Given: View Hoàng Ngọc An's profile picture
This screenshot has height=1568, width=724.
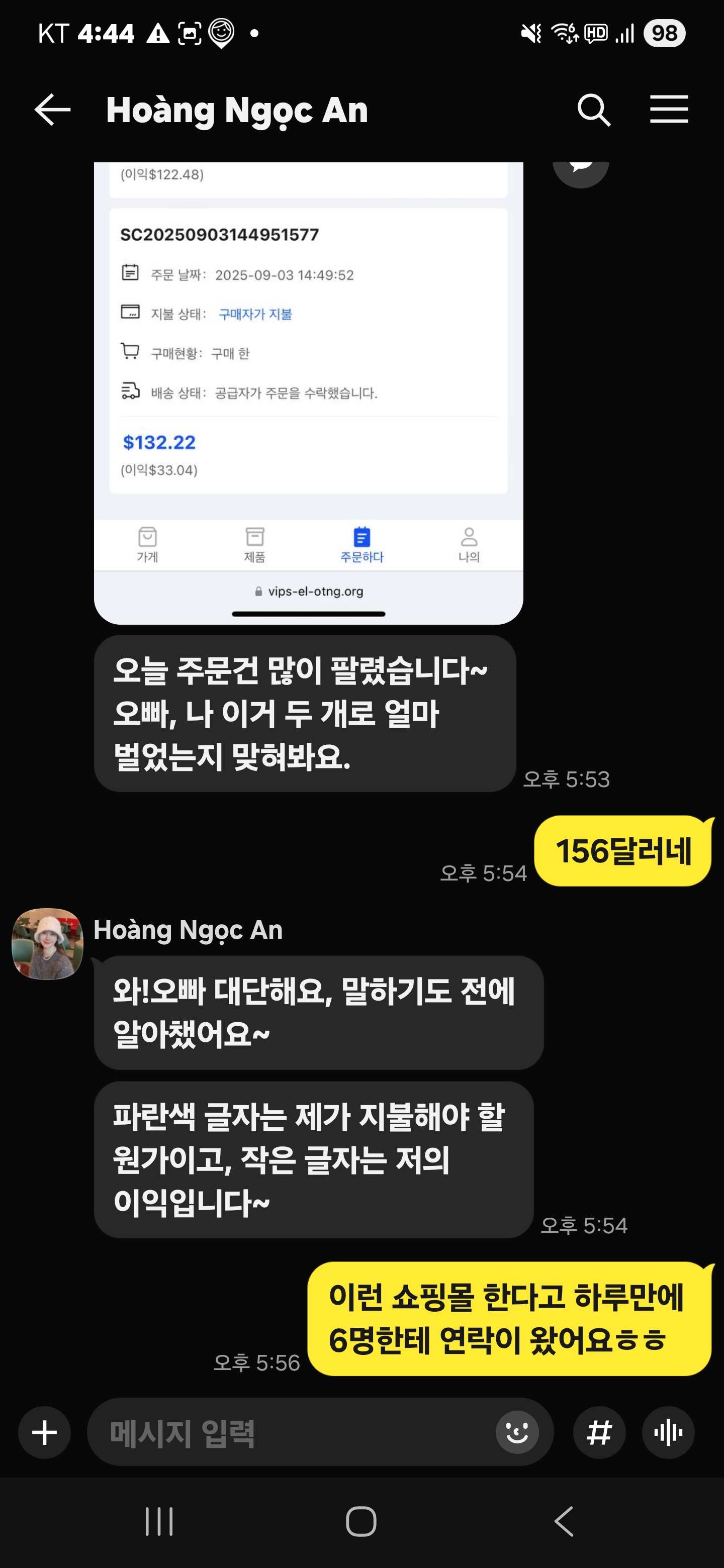Looking at the screenshot, I should (47, 943).
